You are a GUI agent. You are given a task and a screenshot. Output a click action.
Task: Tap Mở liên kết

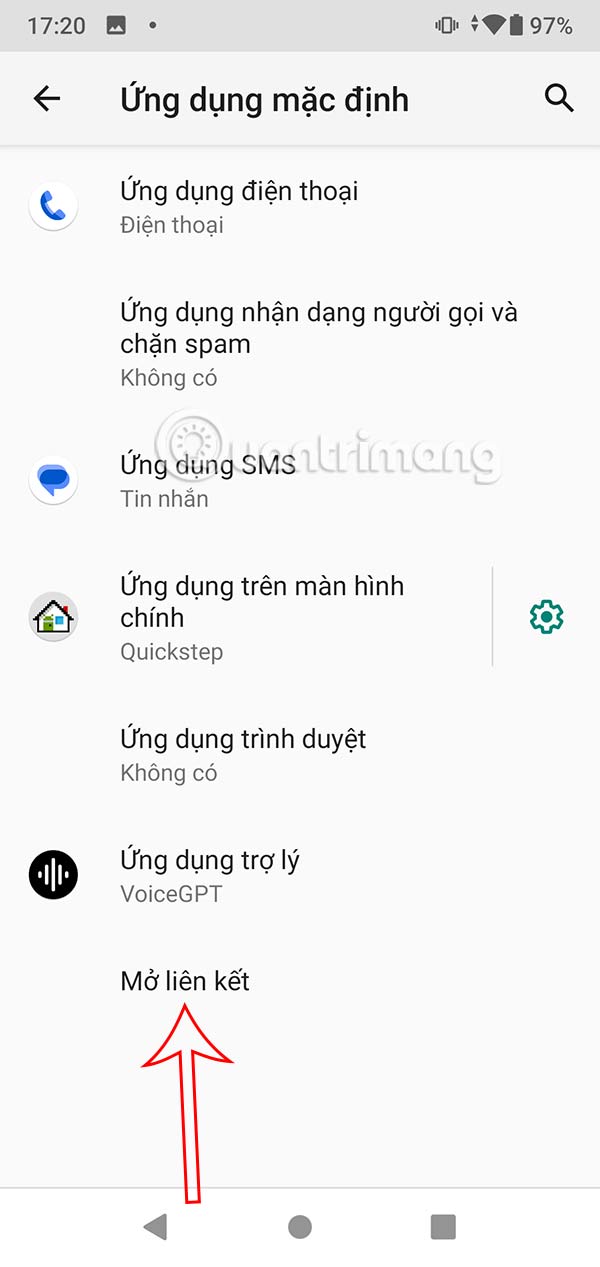coord(185,981)
